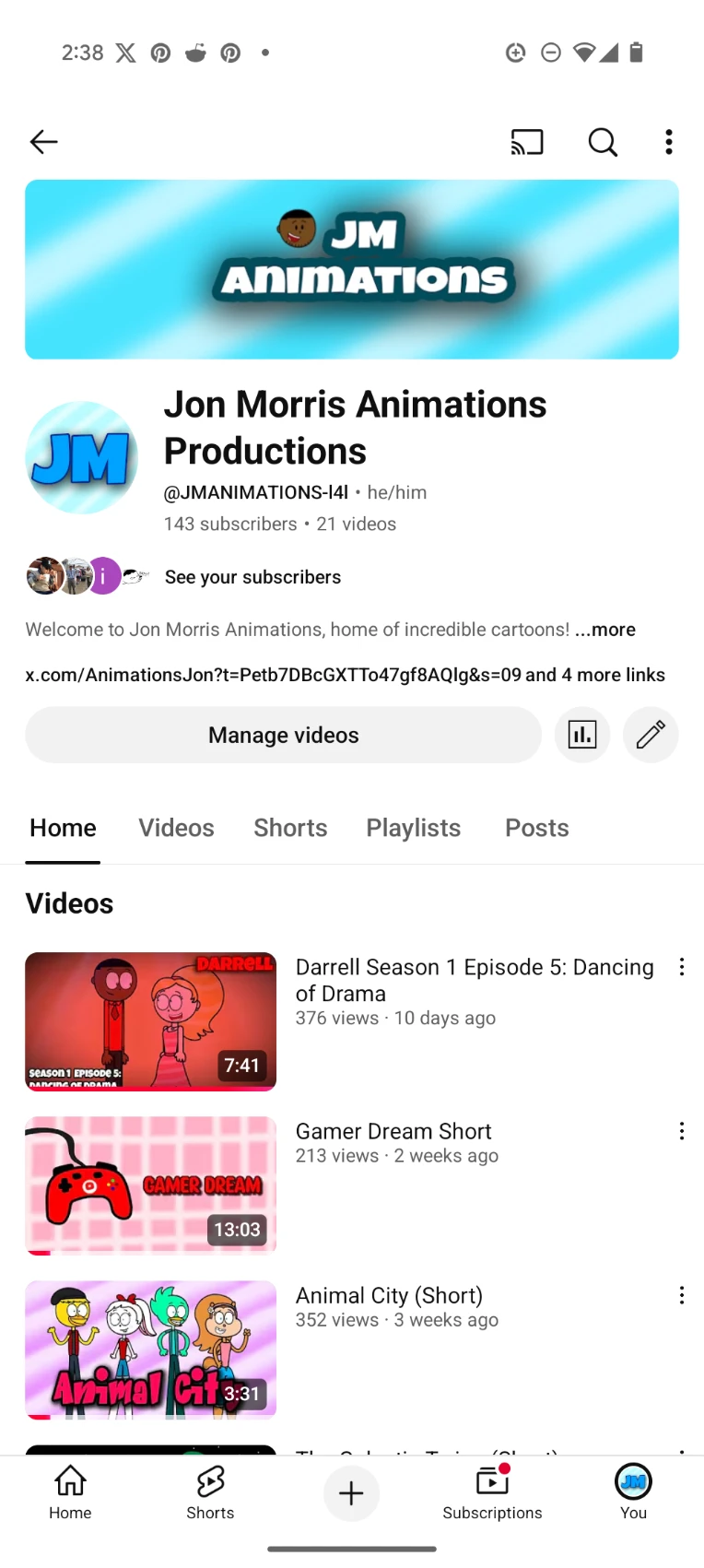
Task: Open Home in the bottom navigation
Action: click(70, 1493)
